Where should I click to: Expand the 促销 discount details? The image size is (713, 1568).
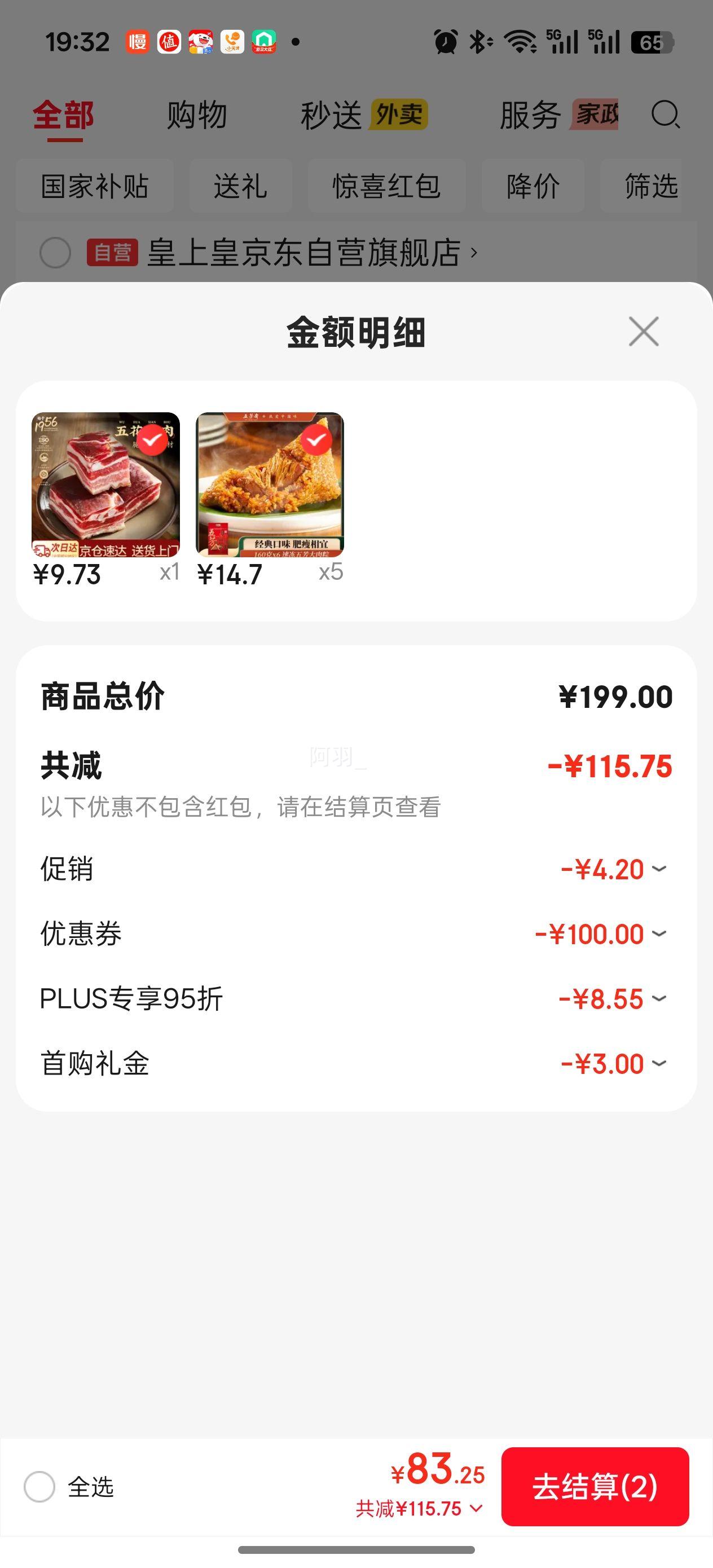[659, 869]
